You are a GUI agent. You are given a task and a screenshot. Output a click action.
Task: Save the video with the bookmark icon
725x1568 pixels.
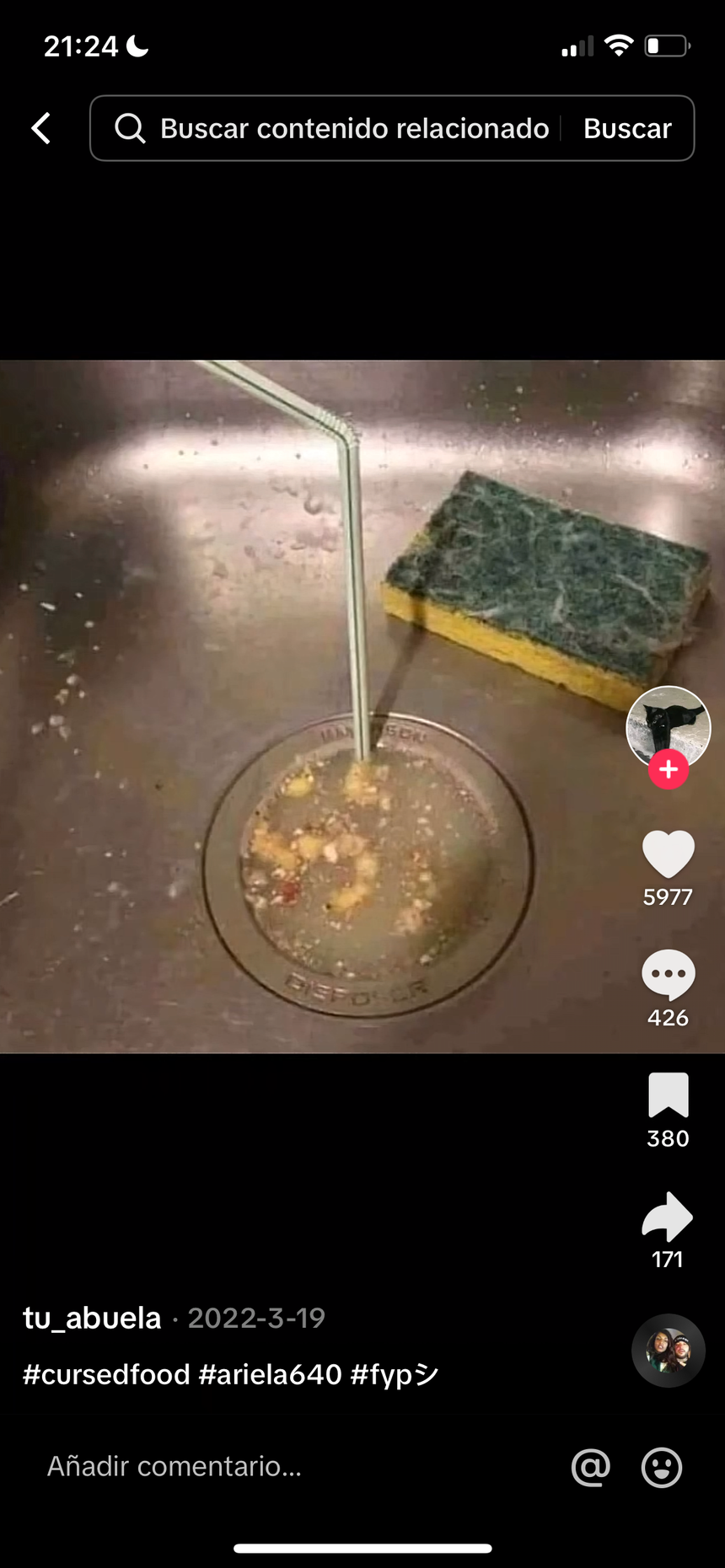[x=668, y=1095]
